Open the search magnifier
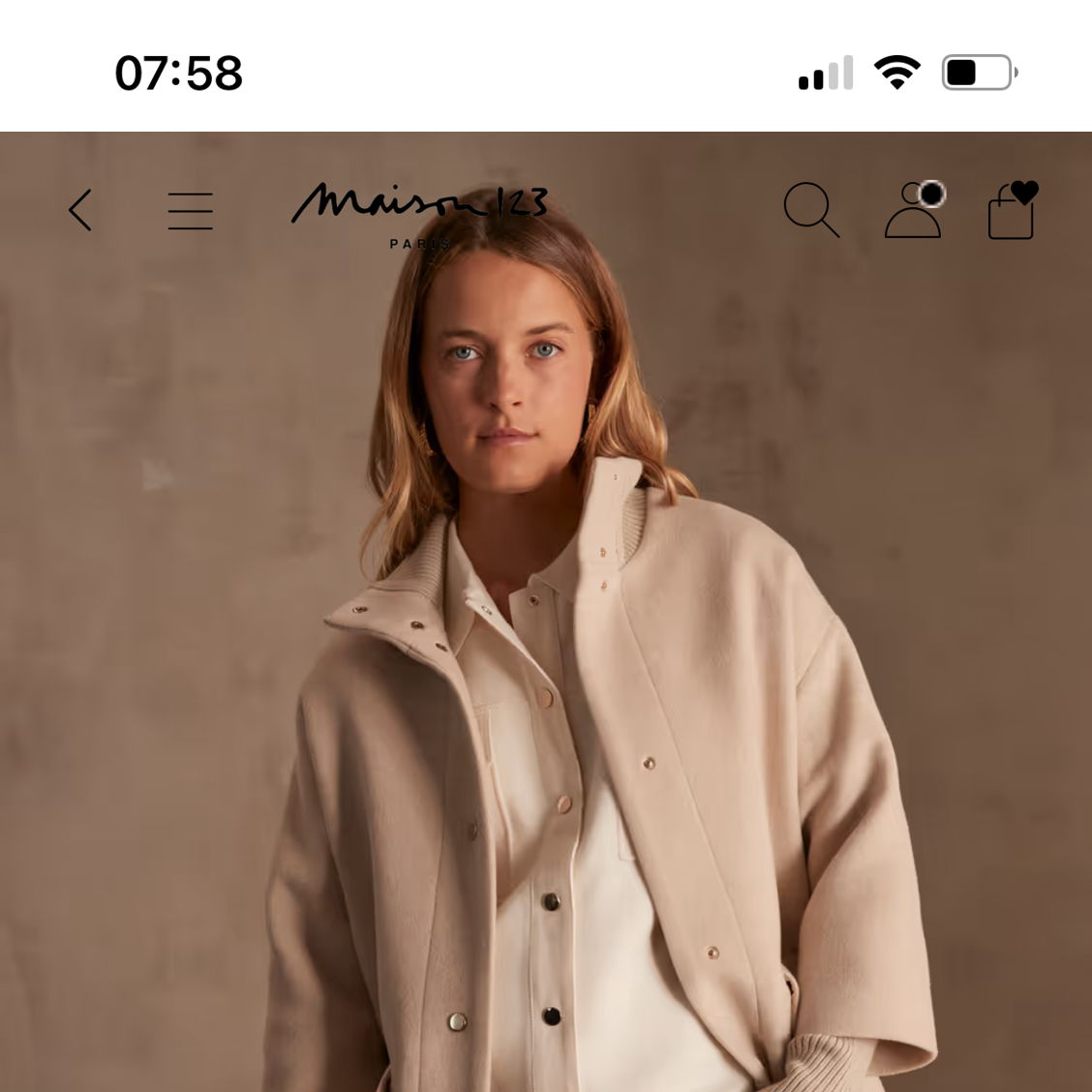1092x1092 pixels. [x=810, y=209]
